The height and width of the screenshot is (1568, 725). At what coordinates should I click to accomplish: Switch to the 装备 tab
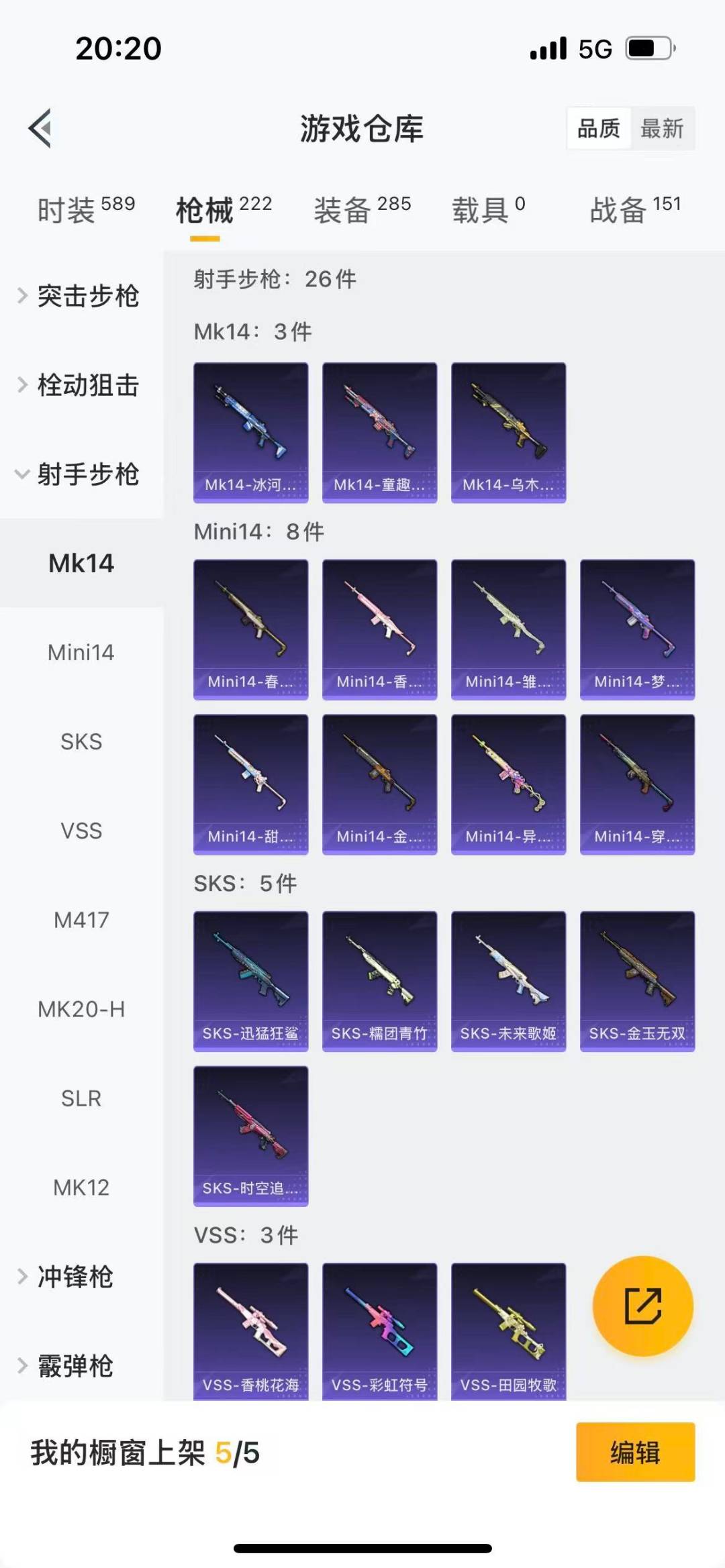click(x=361, y=209)
